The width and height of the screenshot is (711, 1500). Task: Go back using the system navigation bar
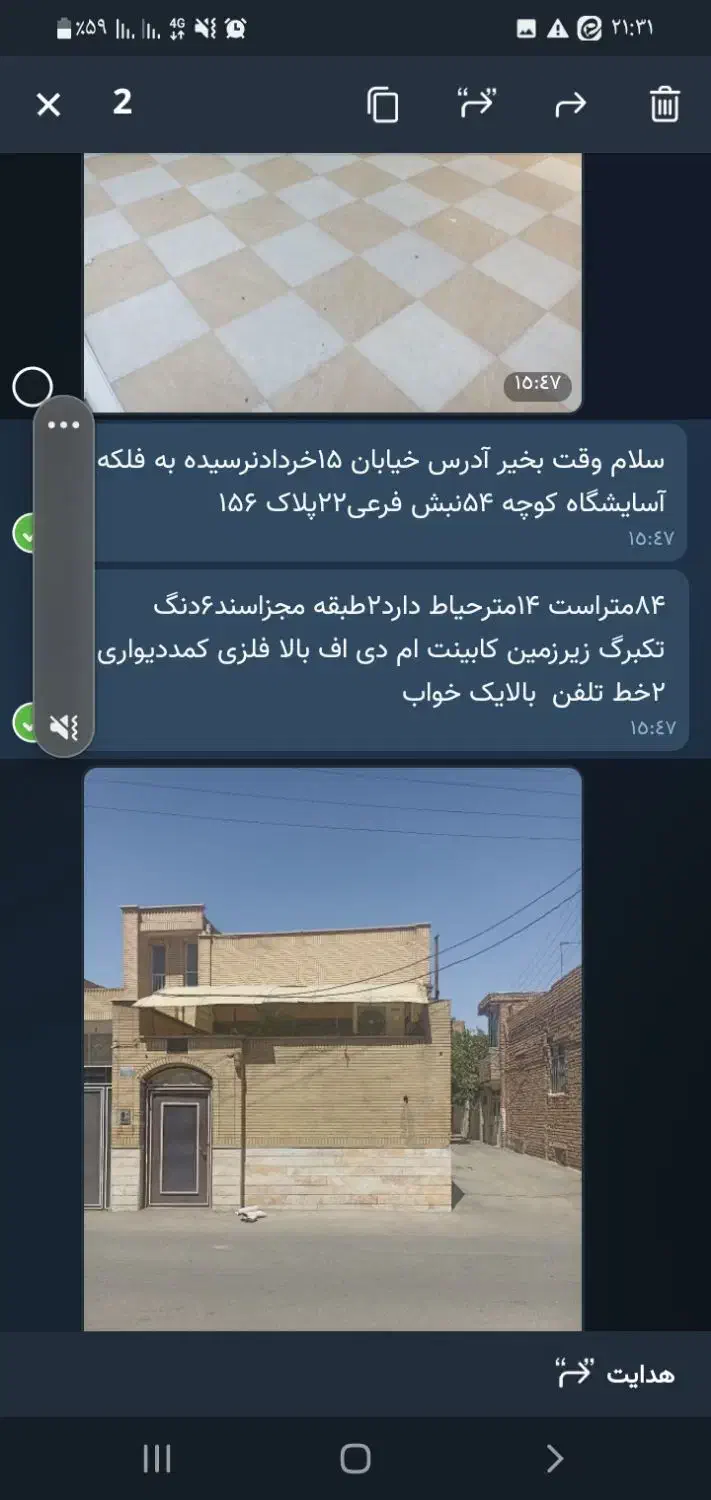pos(555,1459)
